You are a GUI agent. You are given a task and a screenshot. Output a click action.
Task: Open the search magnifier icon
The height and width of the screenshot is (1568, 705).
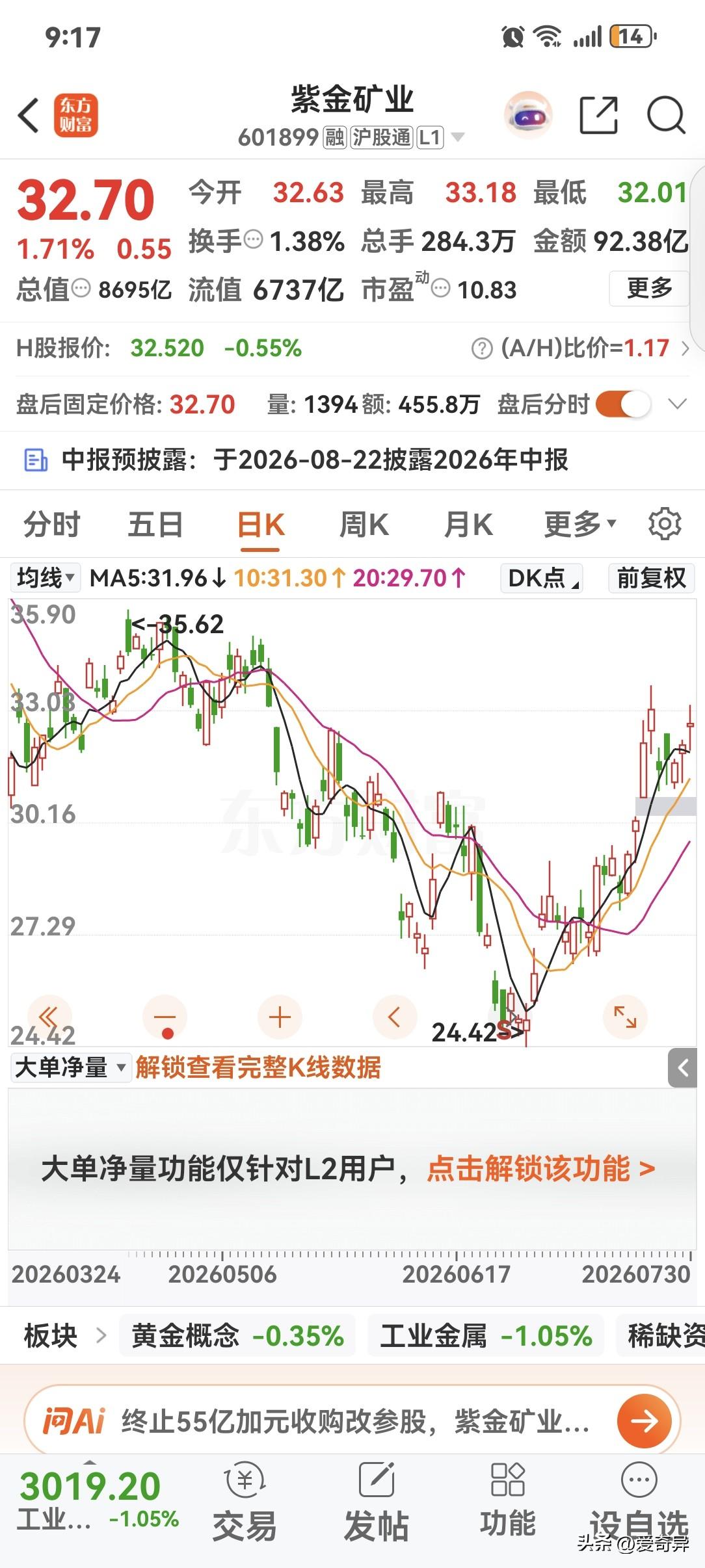pos(666,116)
